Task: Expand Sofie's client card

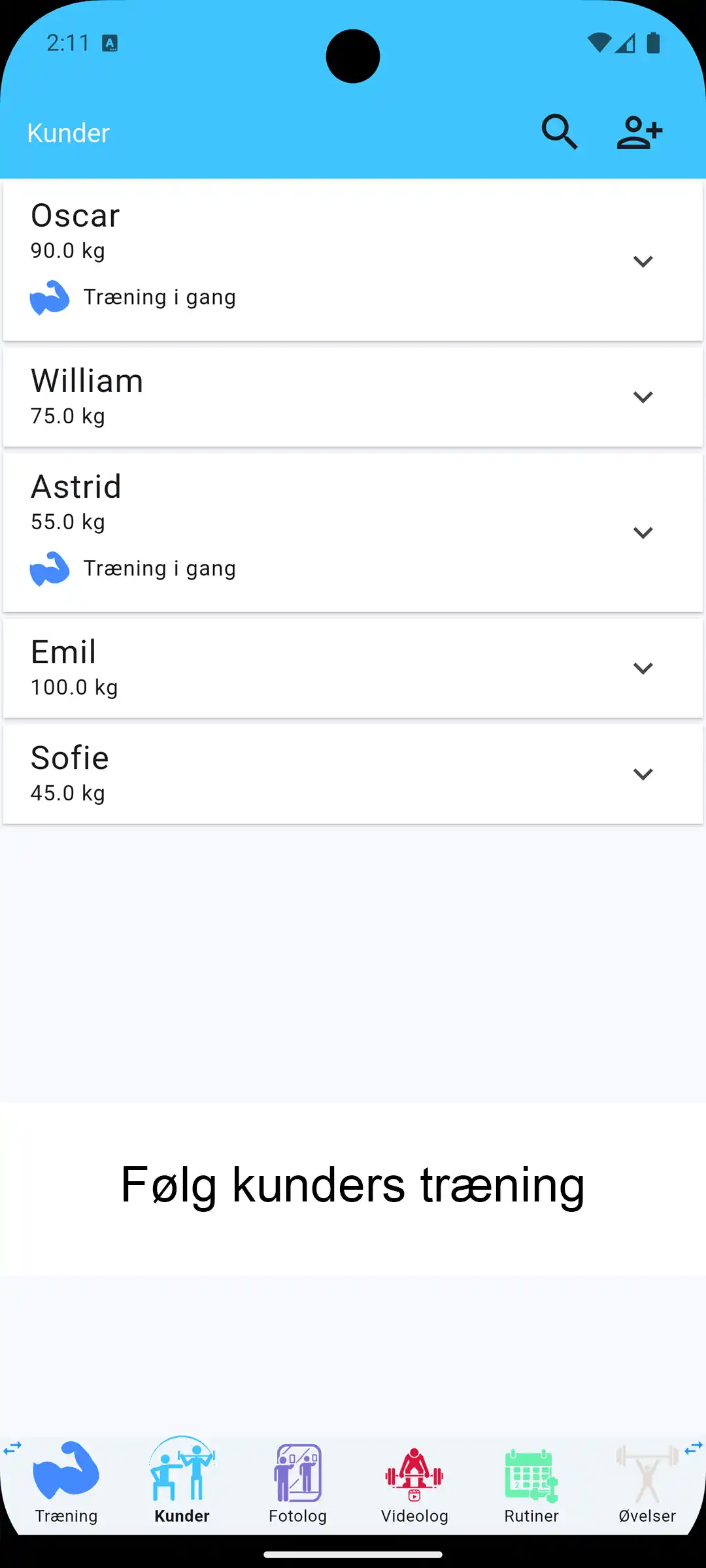Action: point(643,773)
